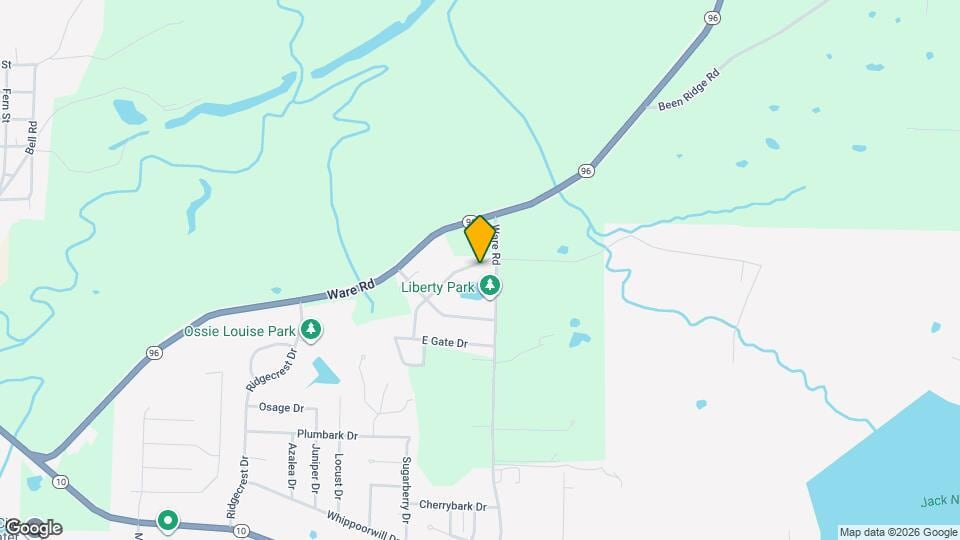This screenshot has height=540, width=960.
Task: Tap the orange location marker on Ware Rd
Action: tap(480, 238)
